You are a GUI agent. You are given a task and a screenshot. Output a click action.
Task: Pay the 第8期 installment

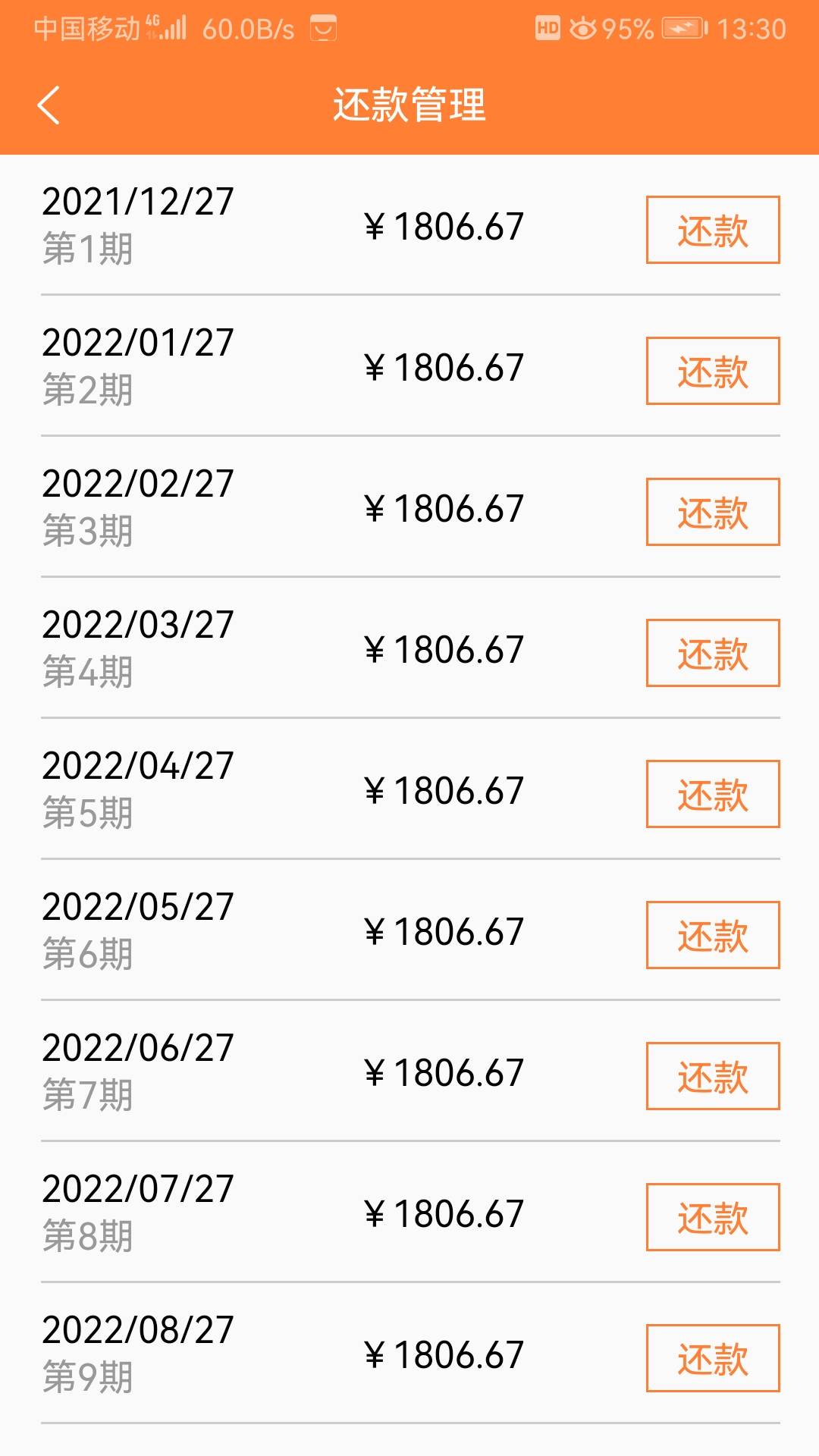click(713, 1217)
